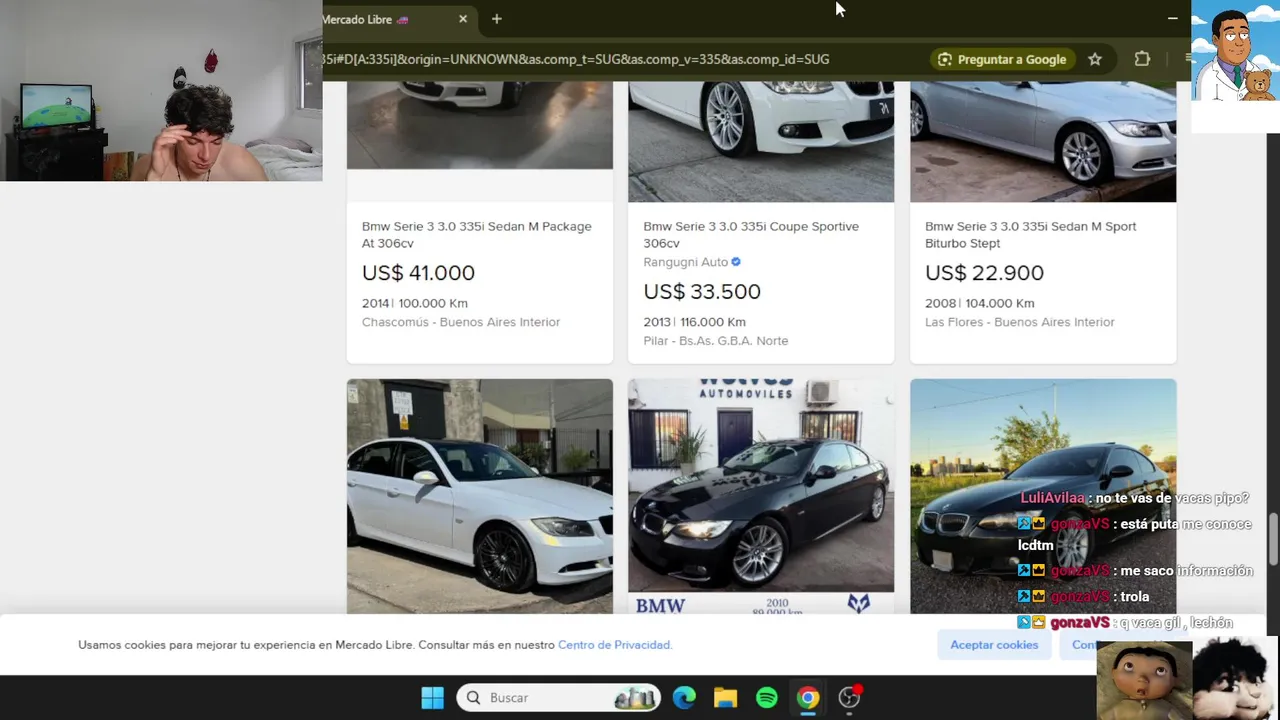Switch to Chrome in the taskbar
Viewport: 1280px width, 720px height.
pos(808,698)
